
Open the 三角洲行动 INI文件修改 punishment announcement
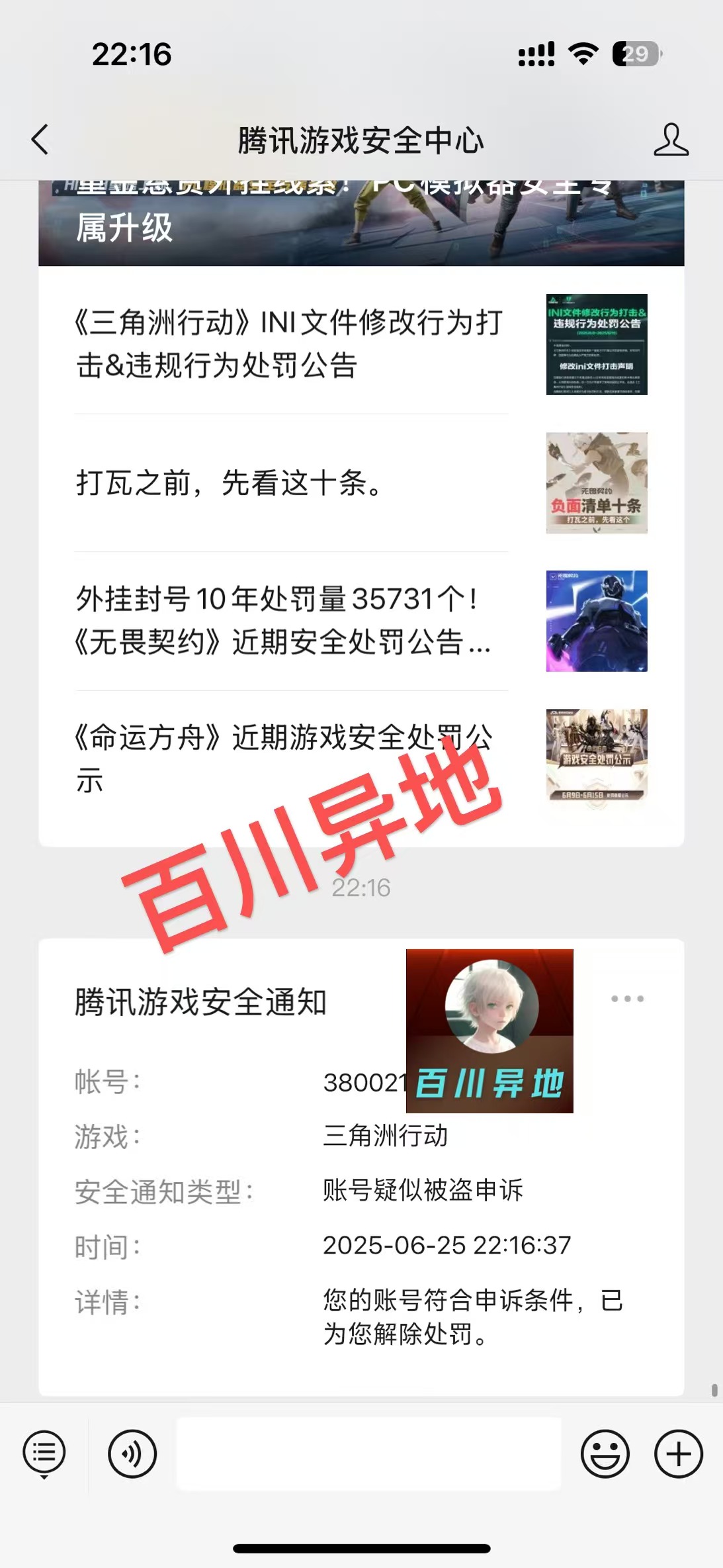click(361, 344)
